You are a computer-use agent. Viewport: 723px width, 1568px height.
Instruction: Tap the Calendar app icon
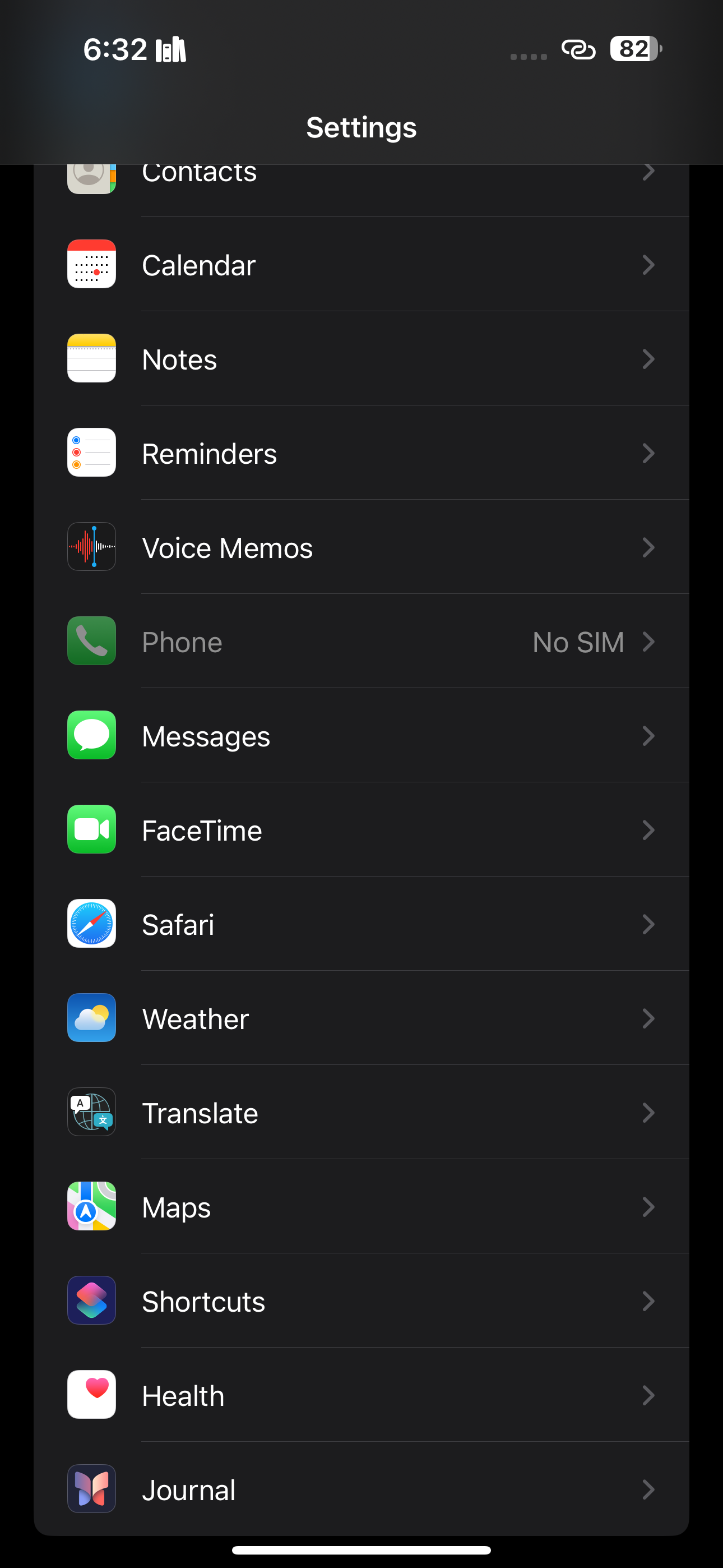pyautogui.click(x=91, y=265)
